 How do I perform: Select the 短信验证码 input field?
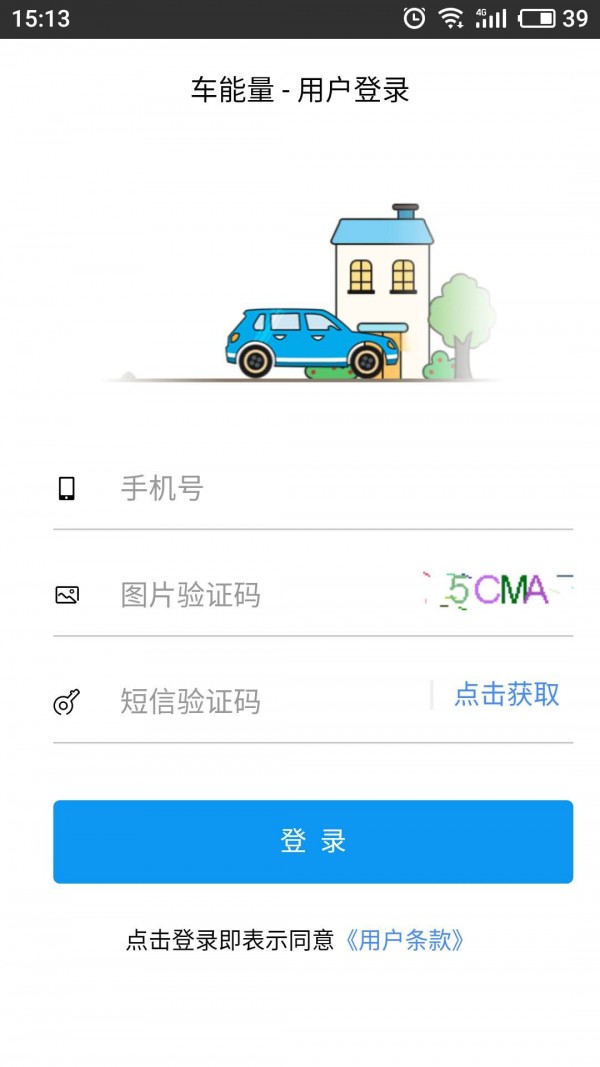[260, 701]
